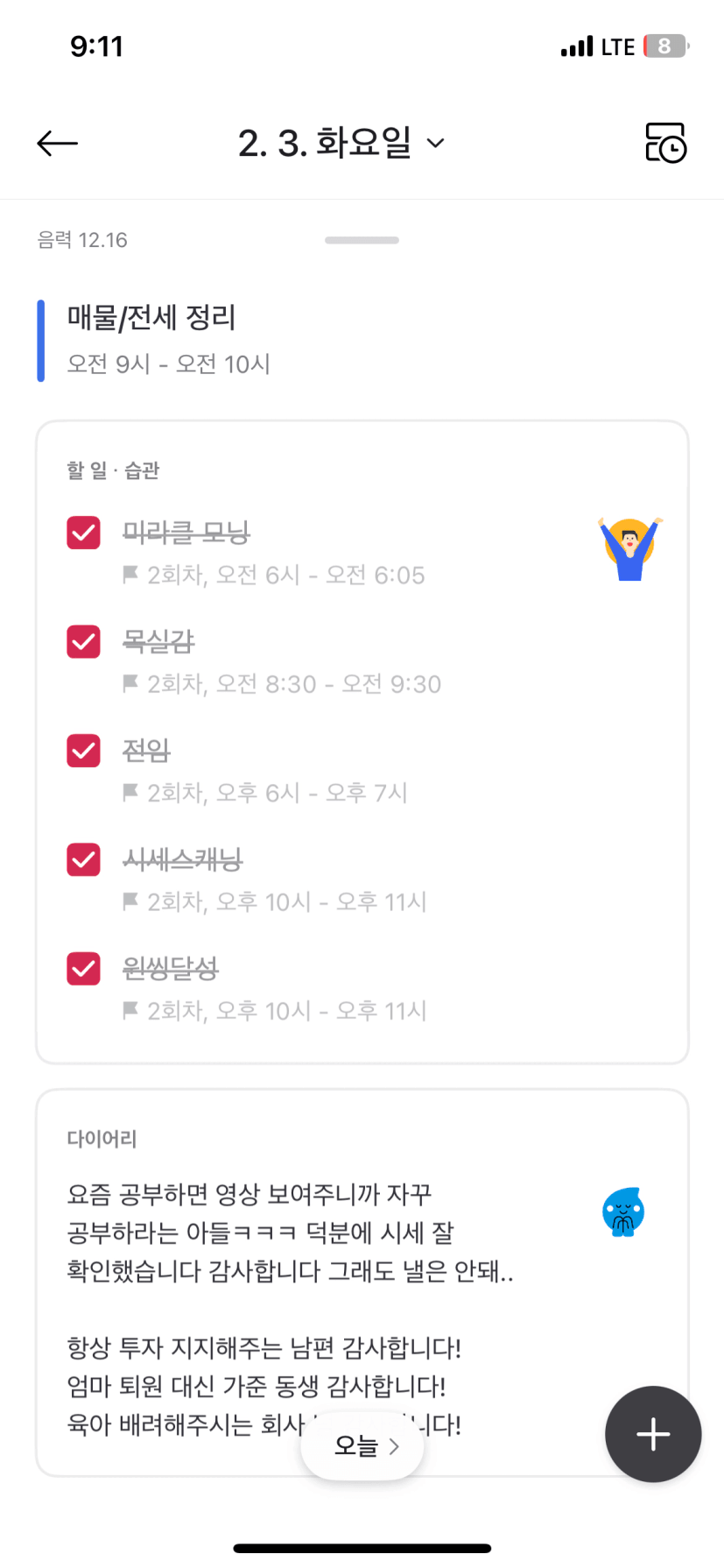724x1568 pixels.
Task: Untick the 원씽달성 checkbox
Action: coord(84,969)
